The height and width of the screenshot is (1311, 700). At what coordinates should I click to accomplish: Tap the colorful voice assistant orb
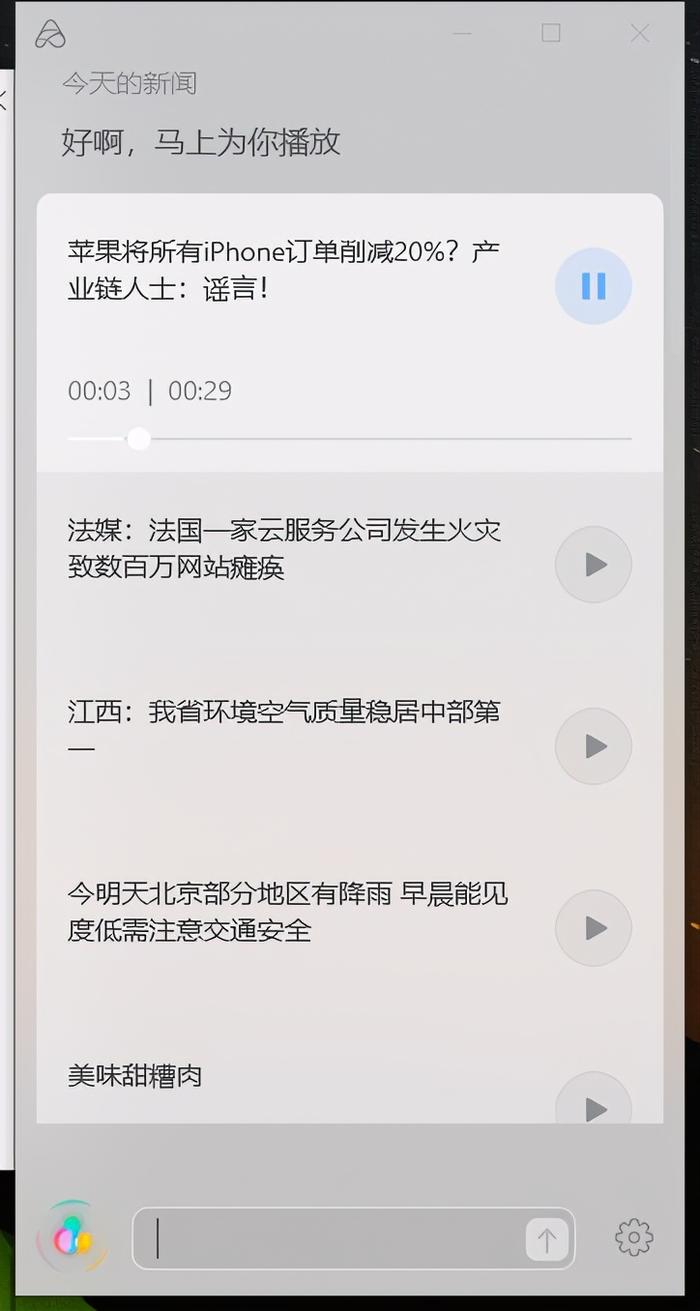tap(72, 1239)
